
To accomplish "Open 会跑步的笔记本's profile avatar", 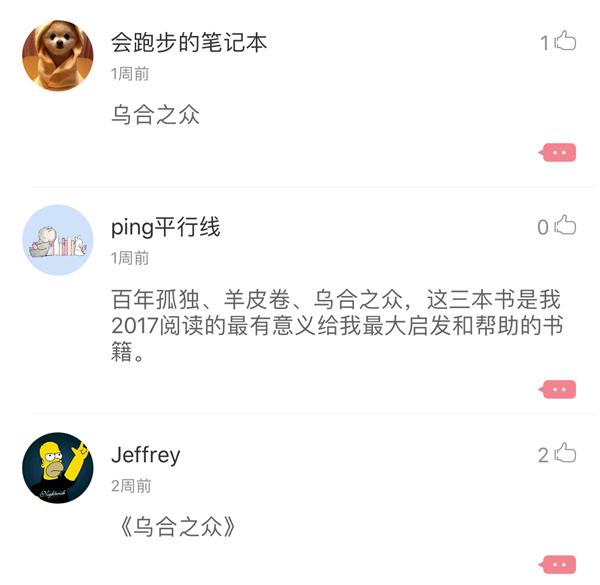I will 57,54.
